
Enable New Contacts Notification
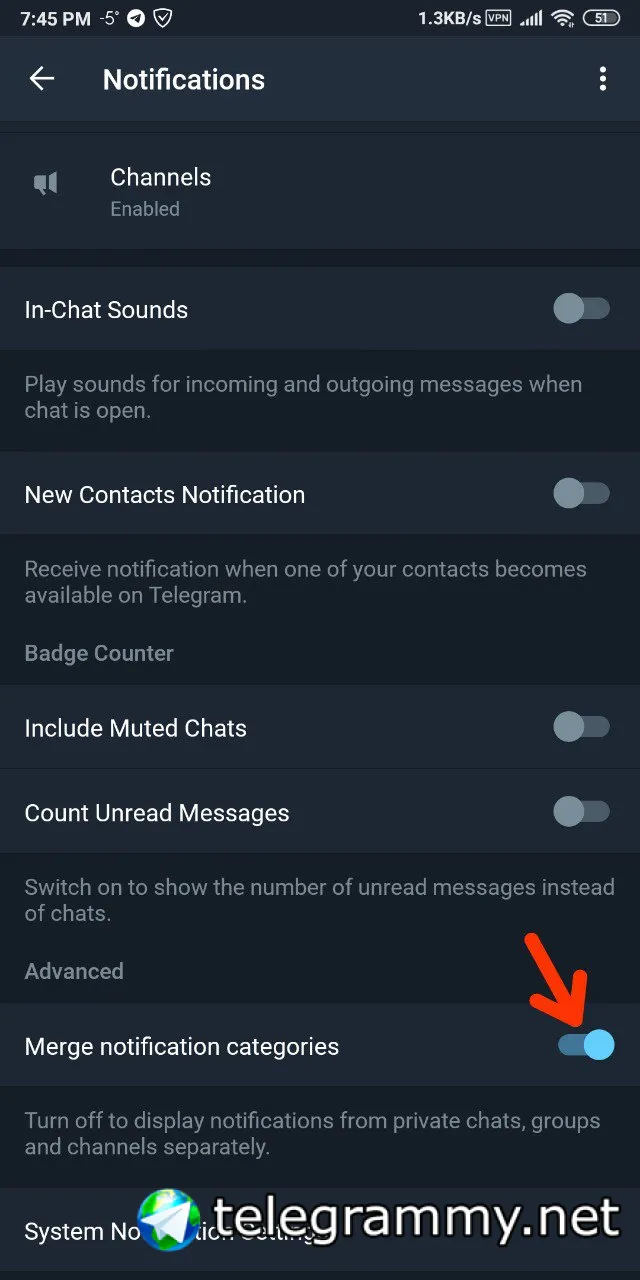(582, 493)
